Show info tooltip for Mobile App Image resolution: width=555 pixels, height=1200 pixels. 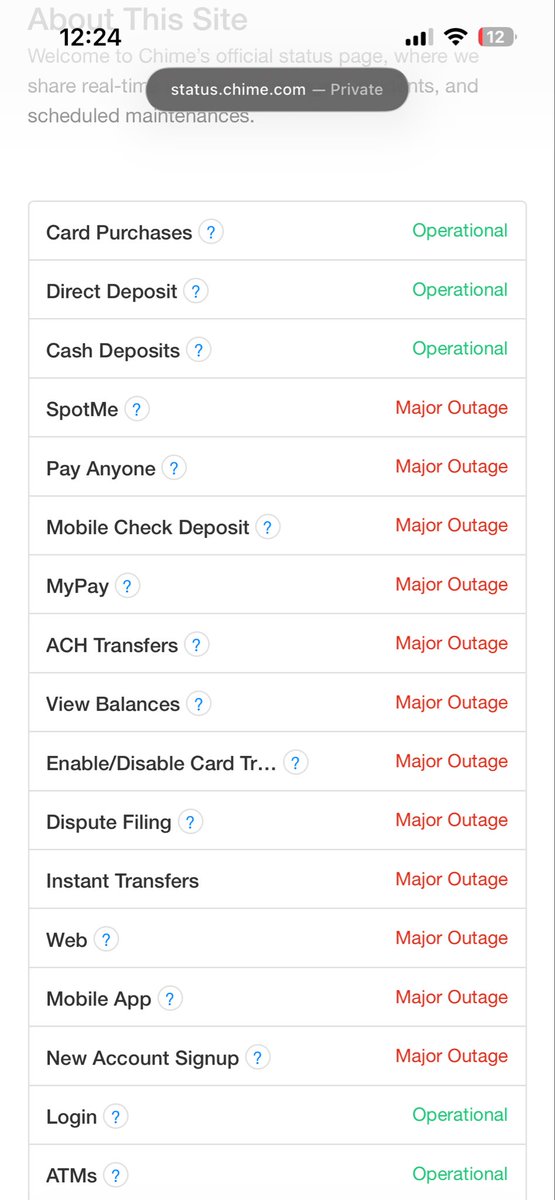pos(170,999)
